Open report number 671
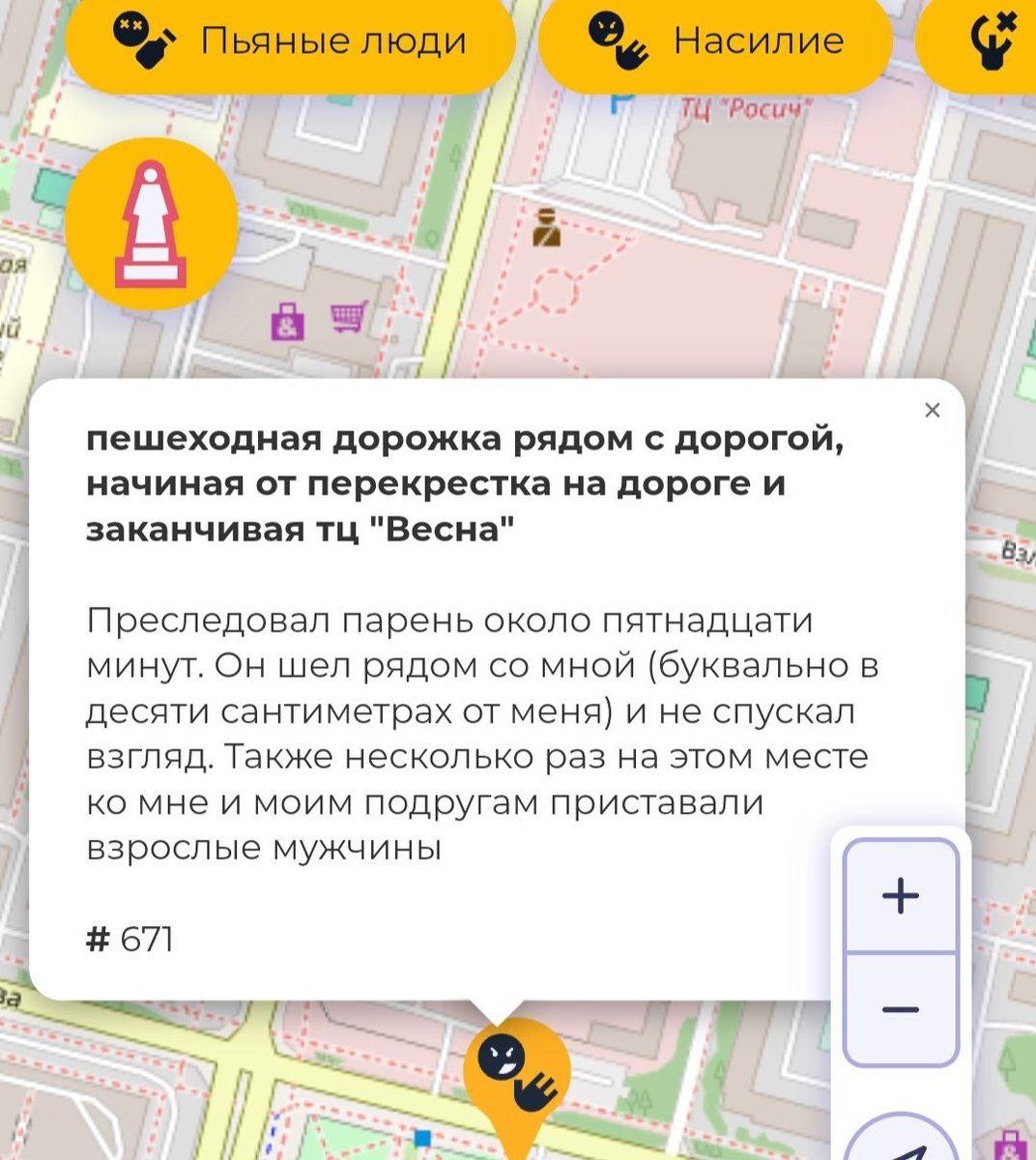This screenshot has height=1160, width=1036. pyautogui.click(x=130, y=936)
